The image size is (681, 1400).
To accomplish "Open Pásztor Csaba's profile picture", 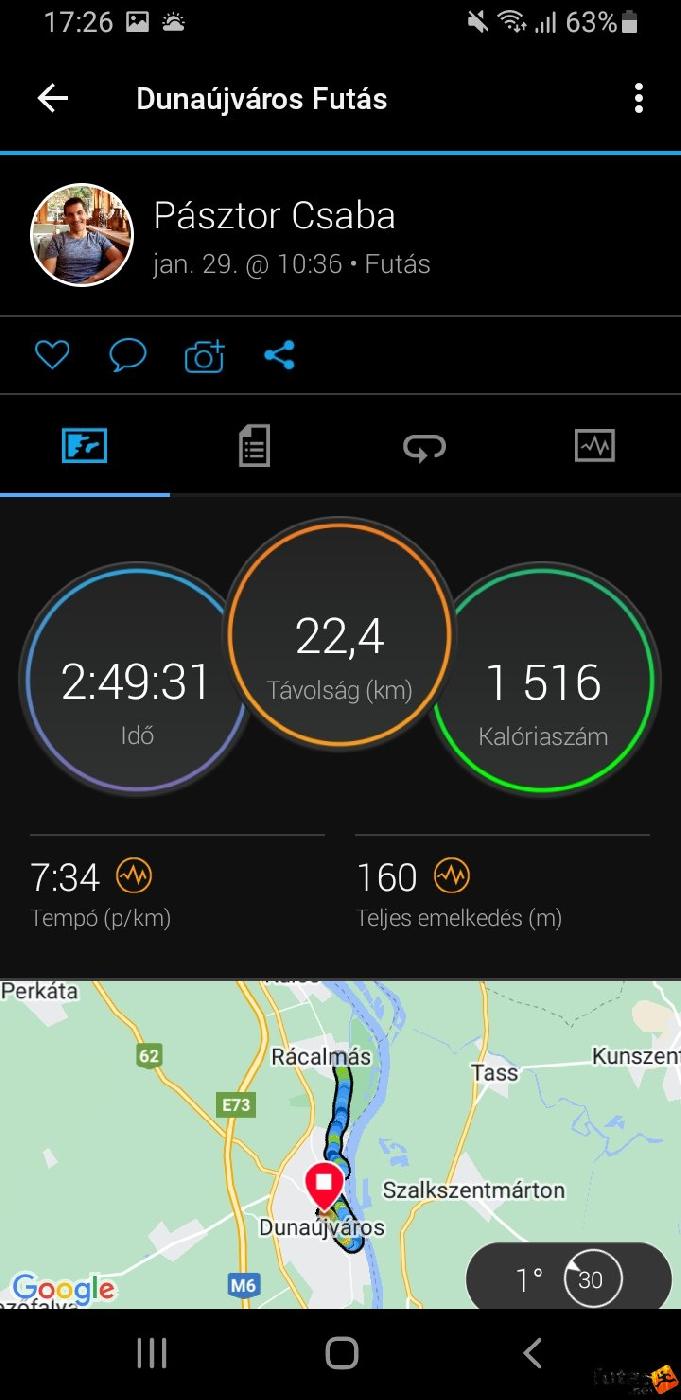I will pyautogui.click(x=82, y=235).
